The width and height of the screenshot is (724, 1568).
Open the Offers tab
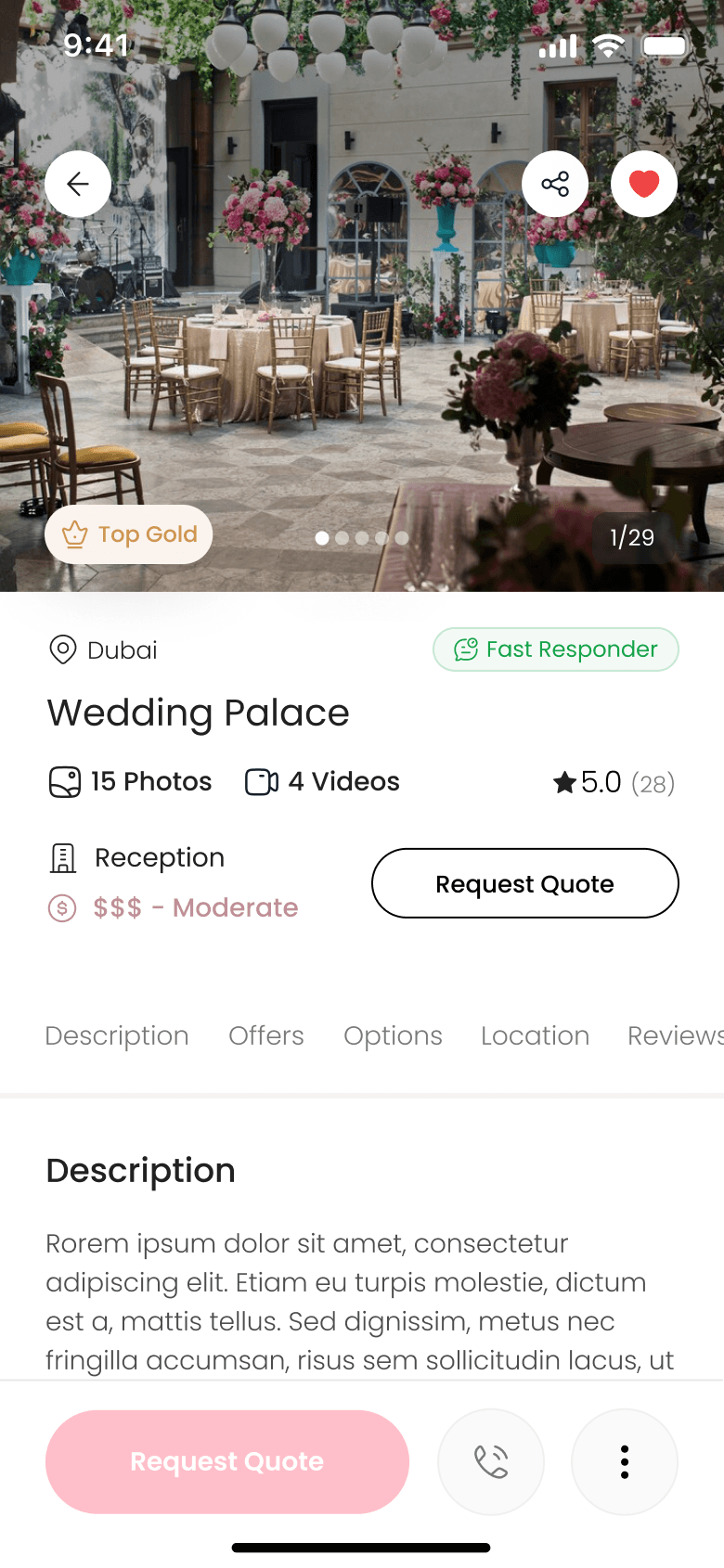[x=266, y=1035]
